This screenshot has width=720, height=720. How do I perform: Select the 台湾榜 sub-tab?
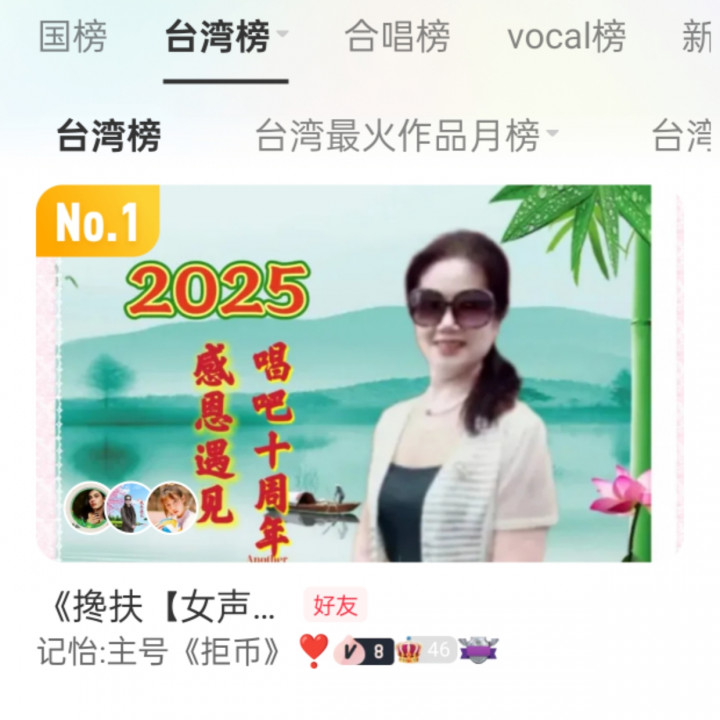(x=108, y=136)
